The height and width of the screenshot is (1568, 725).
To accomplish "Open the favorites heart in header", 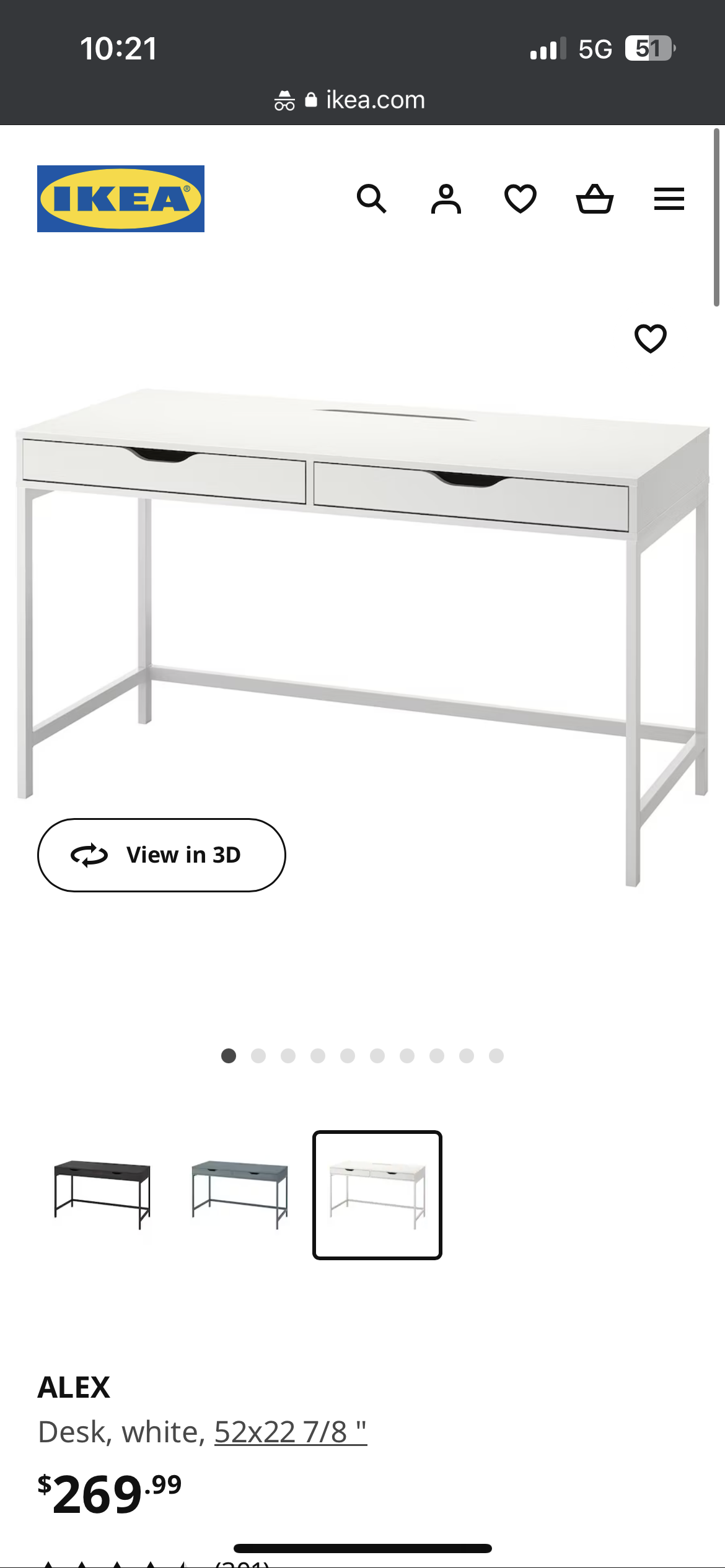I will pyautogui.click(x=521, y=199).
